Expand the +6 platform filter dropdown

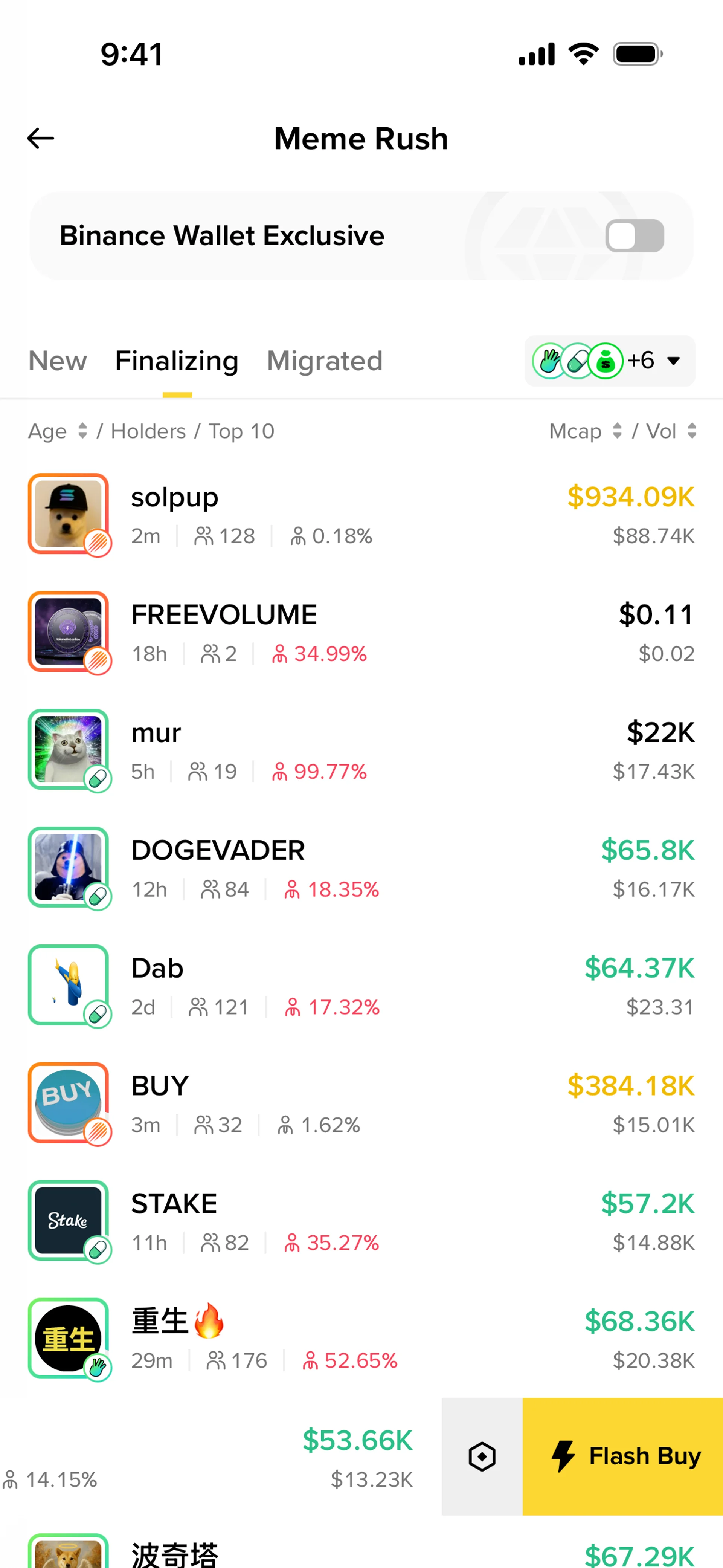610,361
